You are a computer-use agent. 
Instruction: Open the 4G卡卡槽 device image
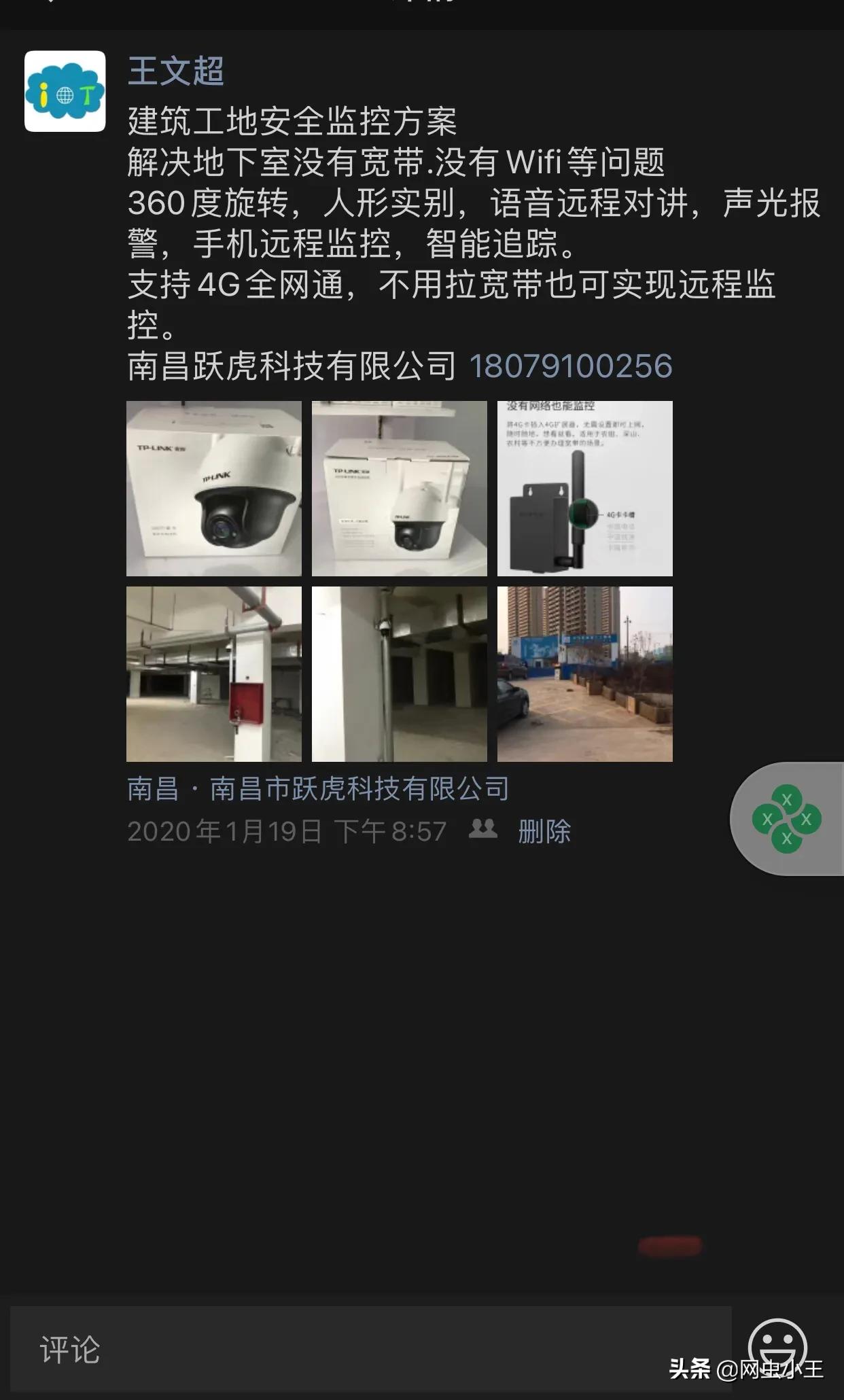click(586, 487)
